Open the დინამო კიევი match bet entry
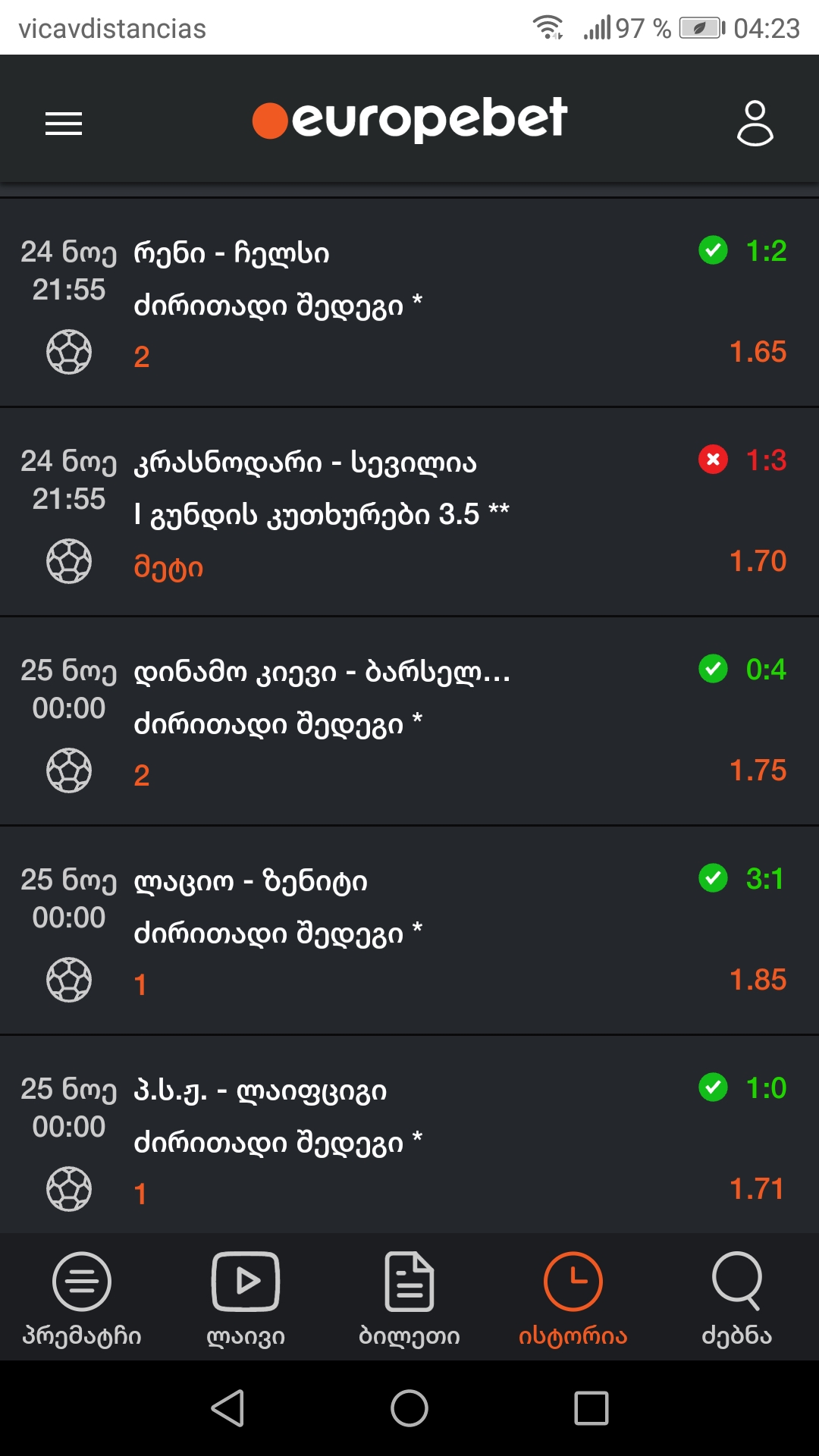The height and width of the screenshot is (1456, 819). pos(409,722)
